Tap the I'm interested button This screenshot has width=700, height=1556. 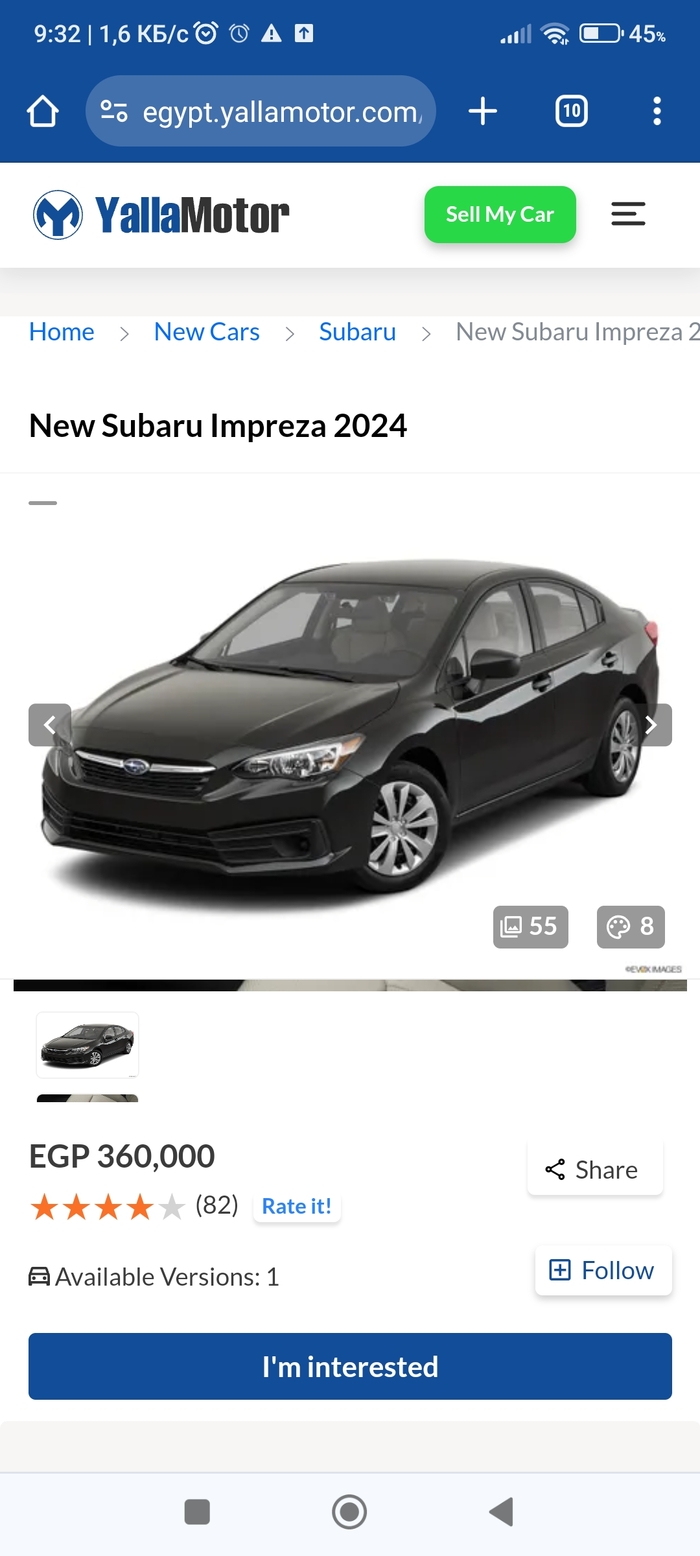[350, 1366]
